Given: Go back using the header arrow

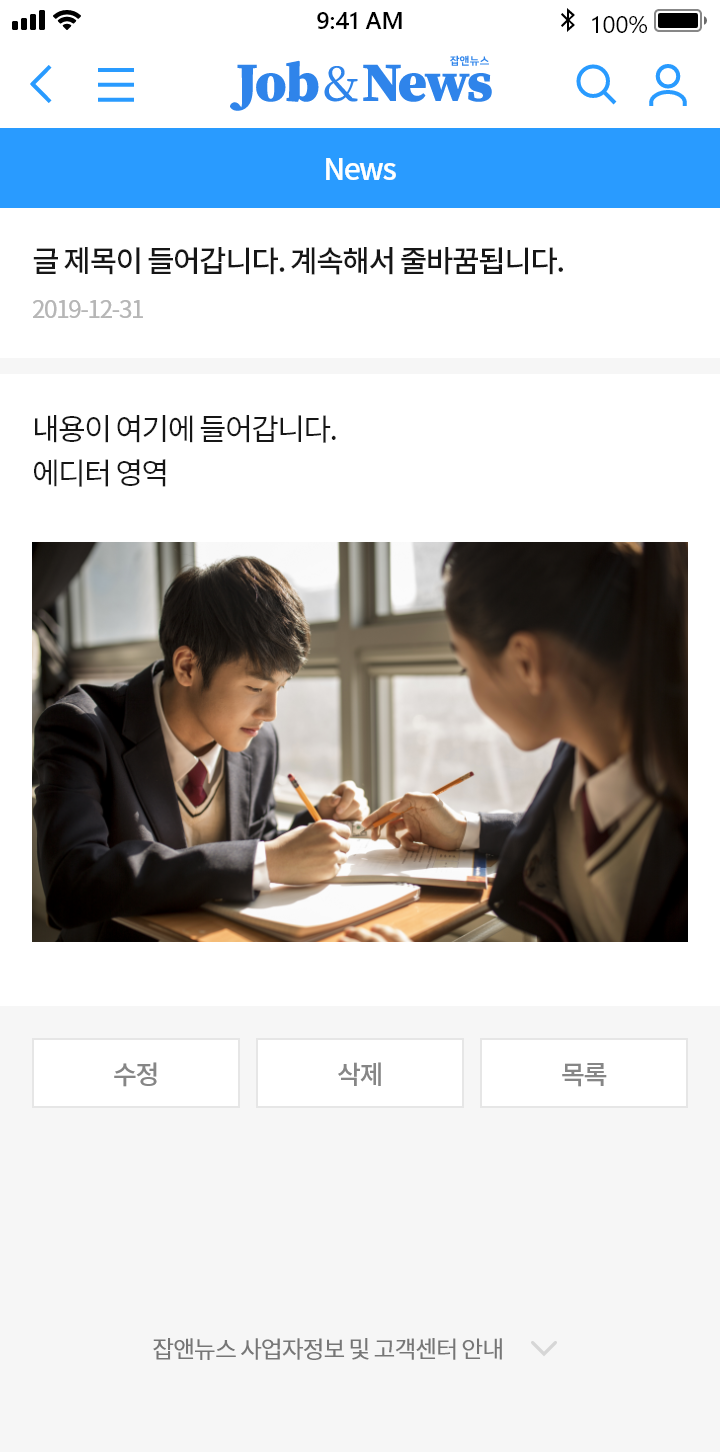Looking at the screenshot, I should [x=41, y=85].
